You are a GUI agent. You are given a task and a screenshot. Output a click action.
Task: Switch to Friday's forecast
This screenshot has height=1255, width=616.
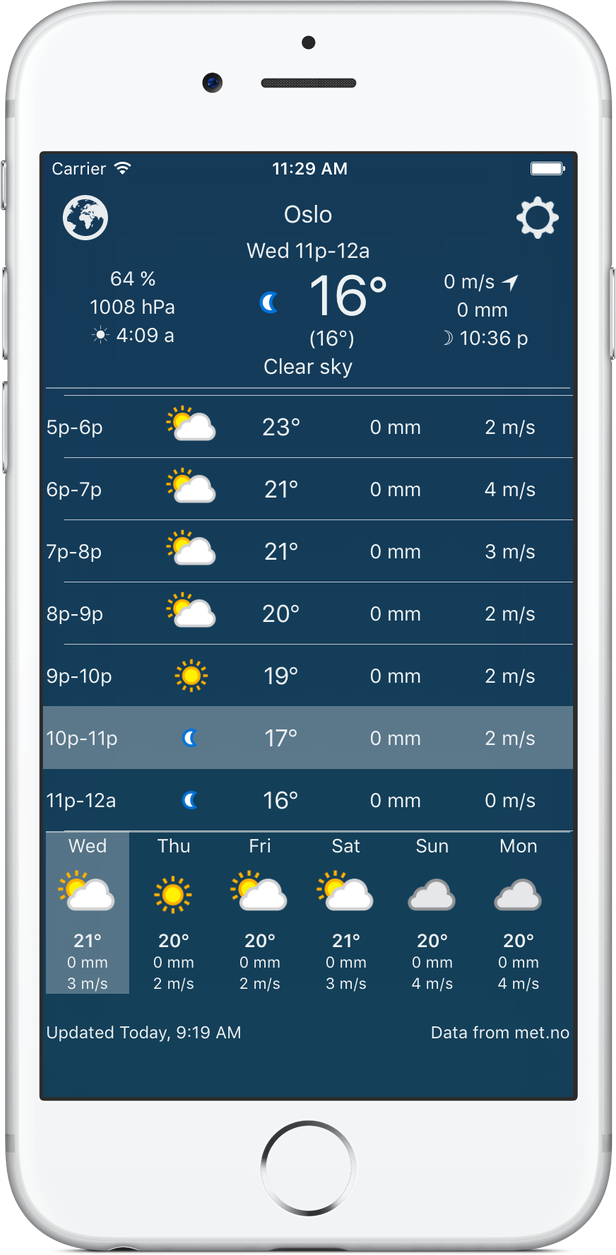click(260, 913)
